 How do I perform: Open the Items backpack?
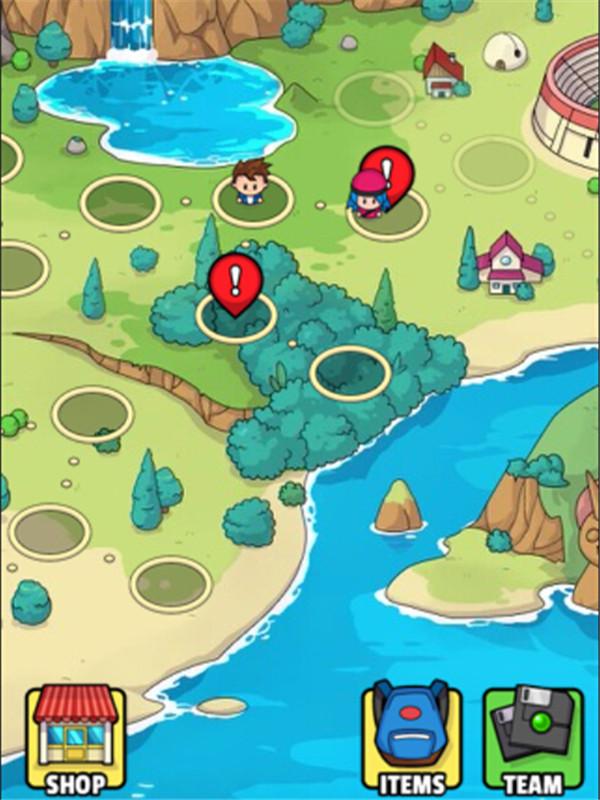click(411, 738)
